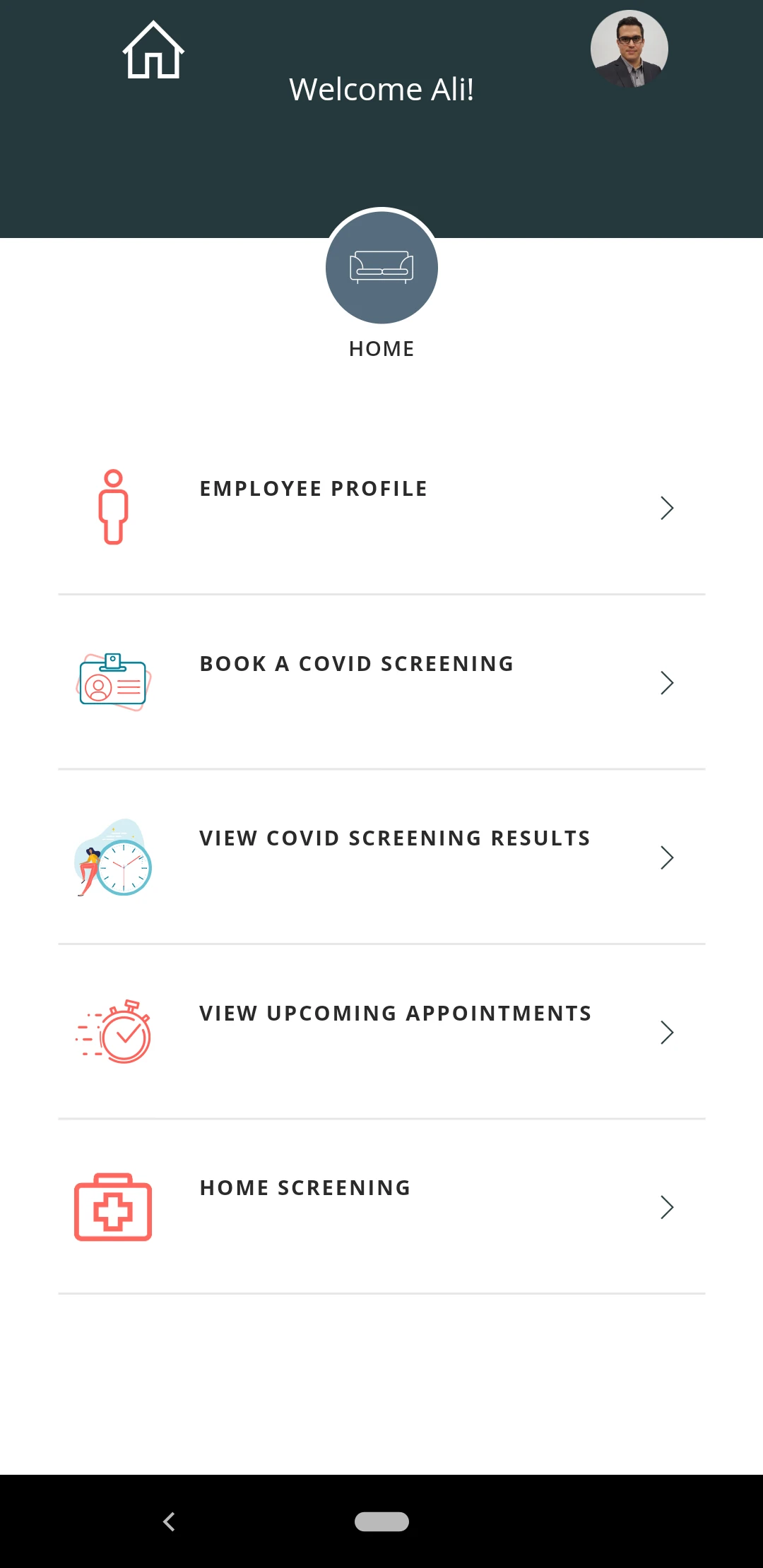763x1568 pixels.
Task: Open EMPLOYEE PROFILE
Action: click(313, 488)
